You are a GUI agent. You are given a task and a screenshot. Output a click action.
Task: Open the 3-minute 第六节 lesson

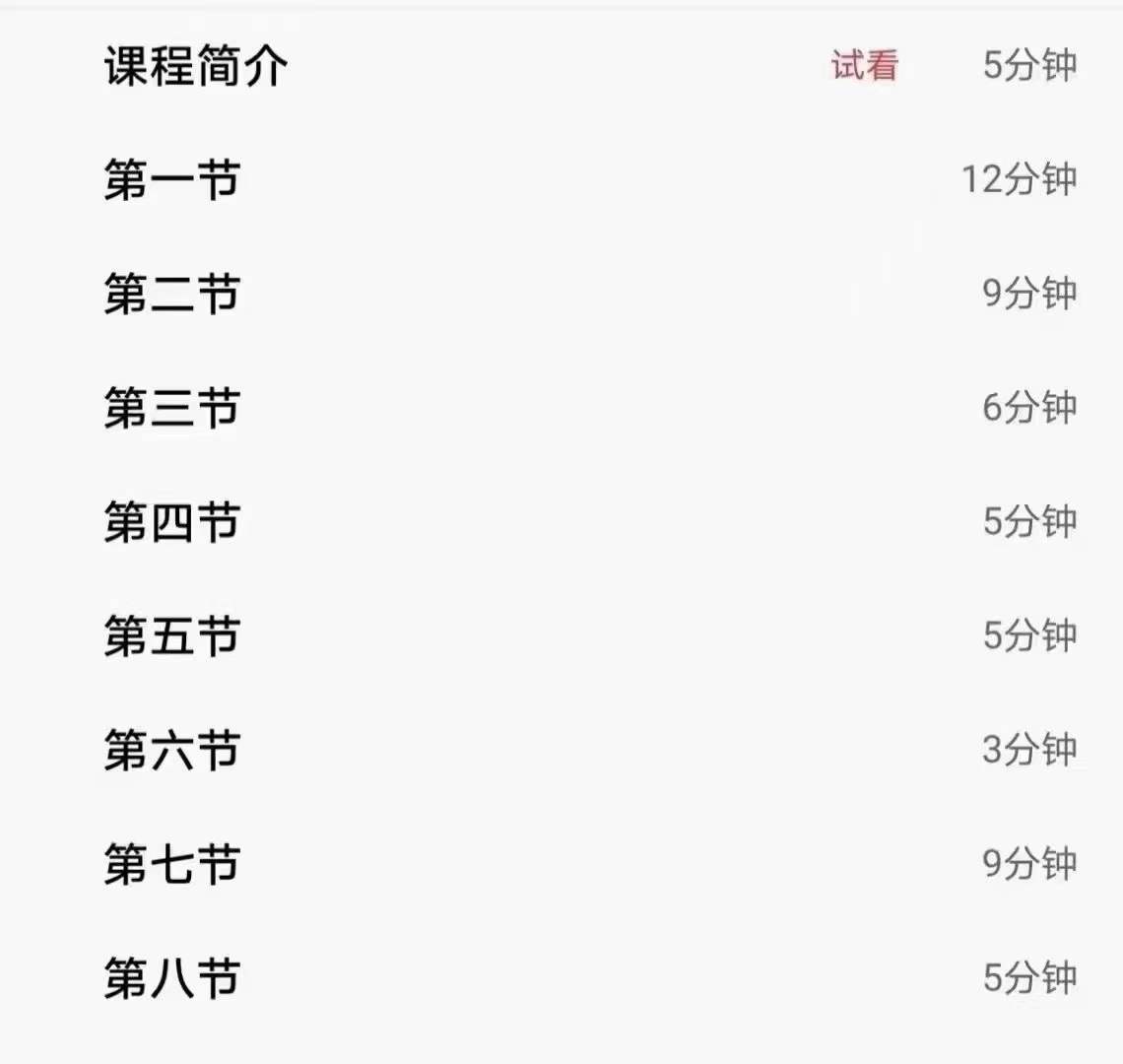[172, 751]
